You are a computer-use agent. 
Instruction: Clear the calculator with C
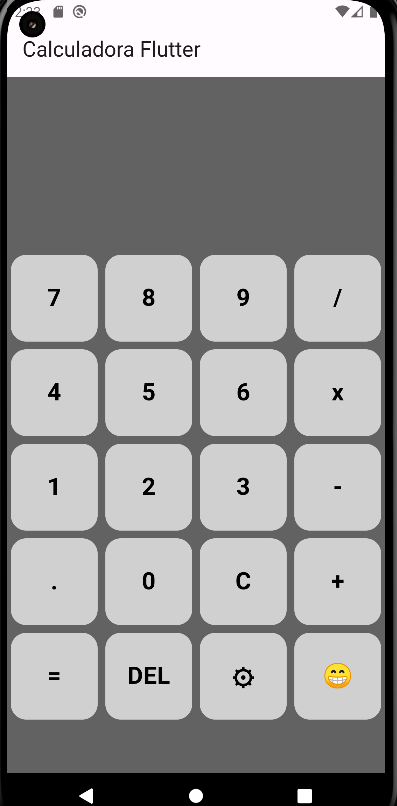[x=243, y=582]
